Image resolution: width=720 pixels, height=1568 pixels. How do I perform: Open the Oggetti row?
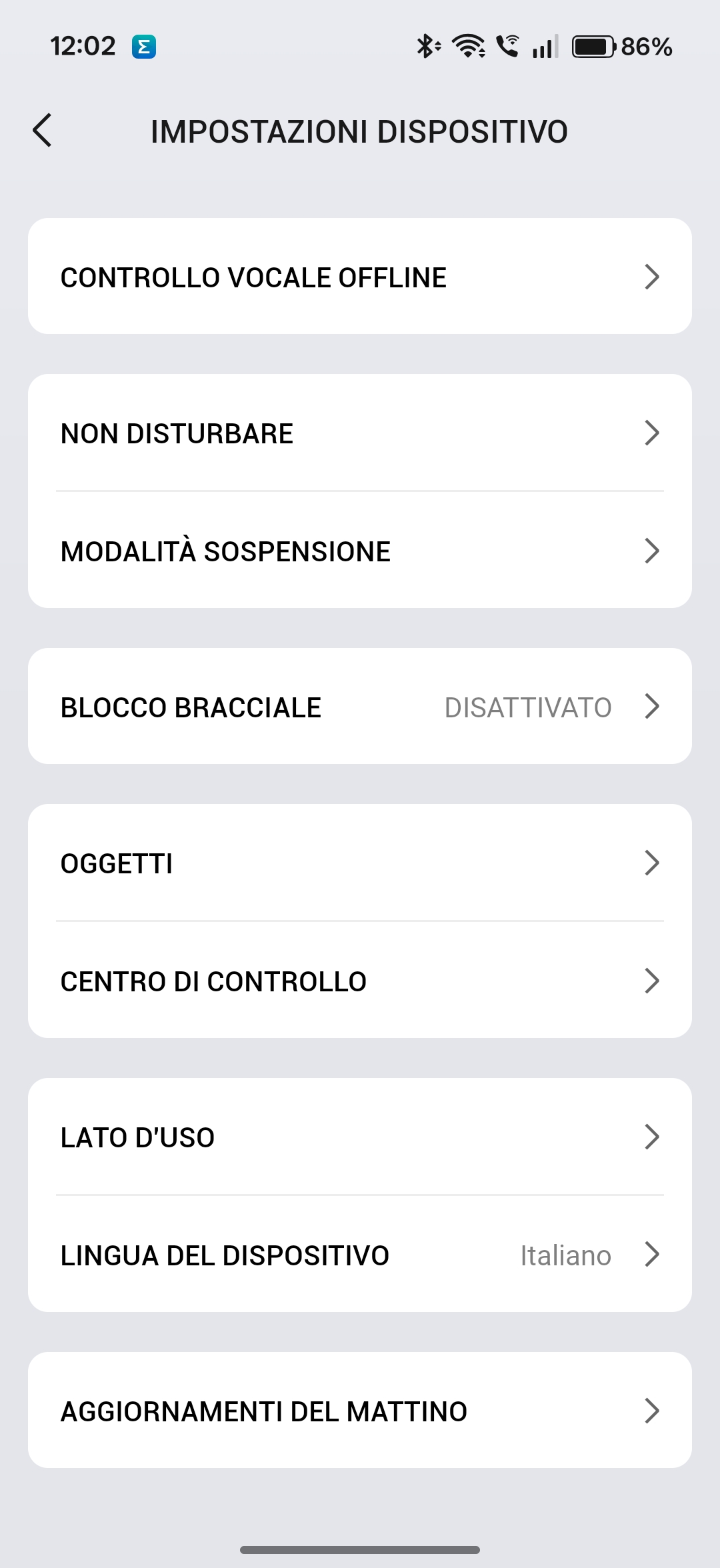(x=360, y=863)
